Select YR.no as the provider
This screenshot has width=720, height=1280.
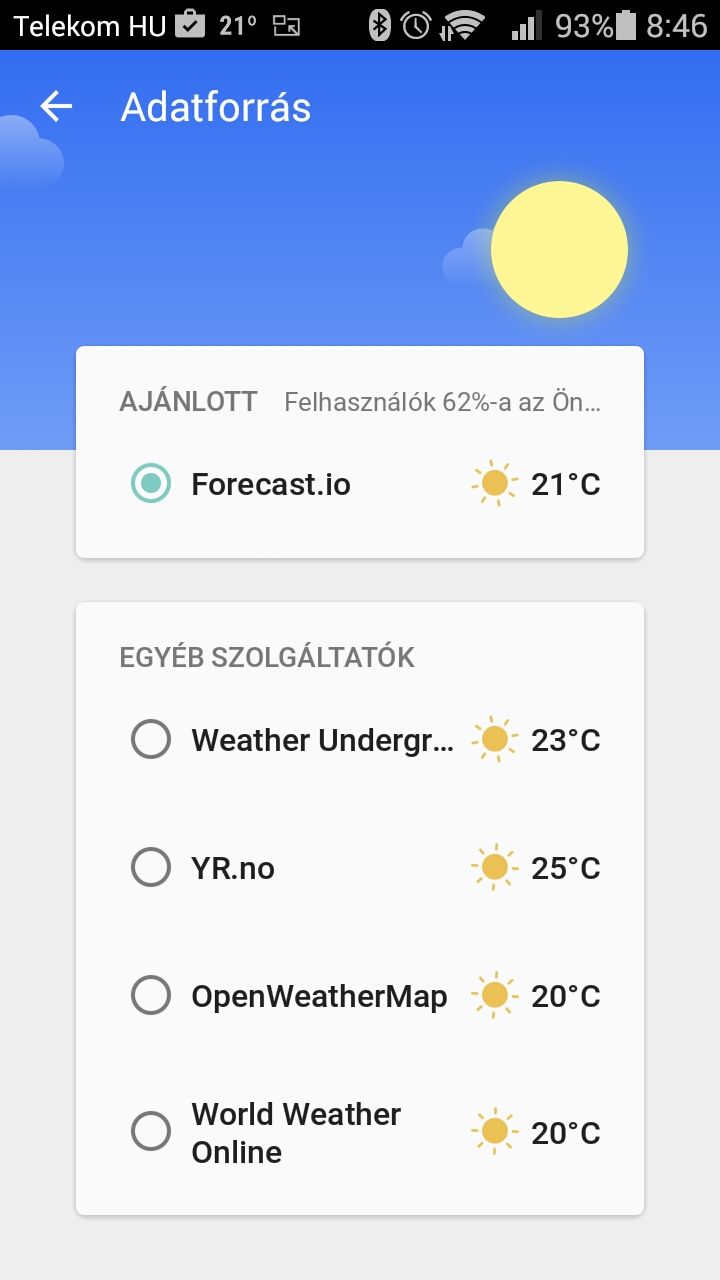(x=360, y=868)
